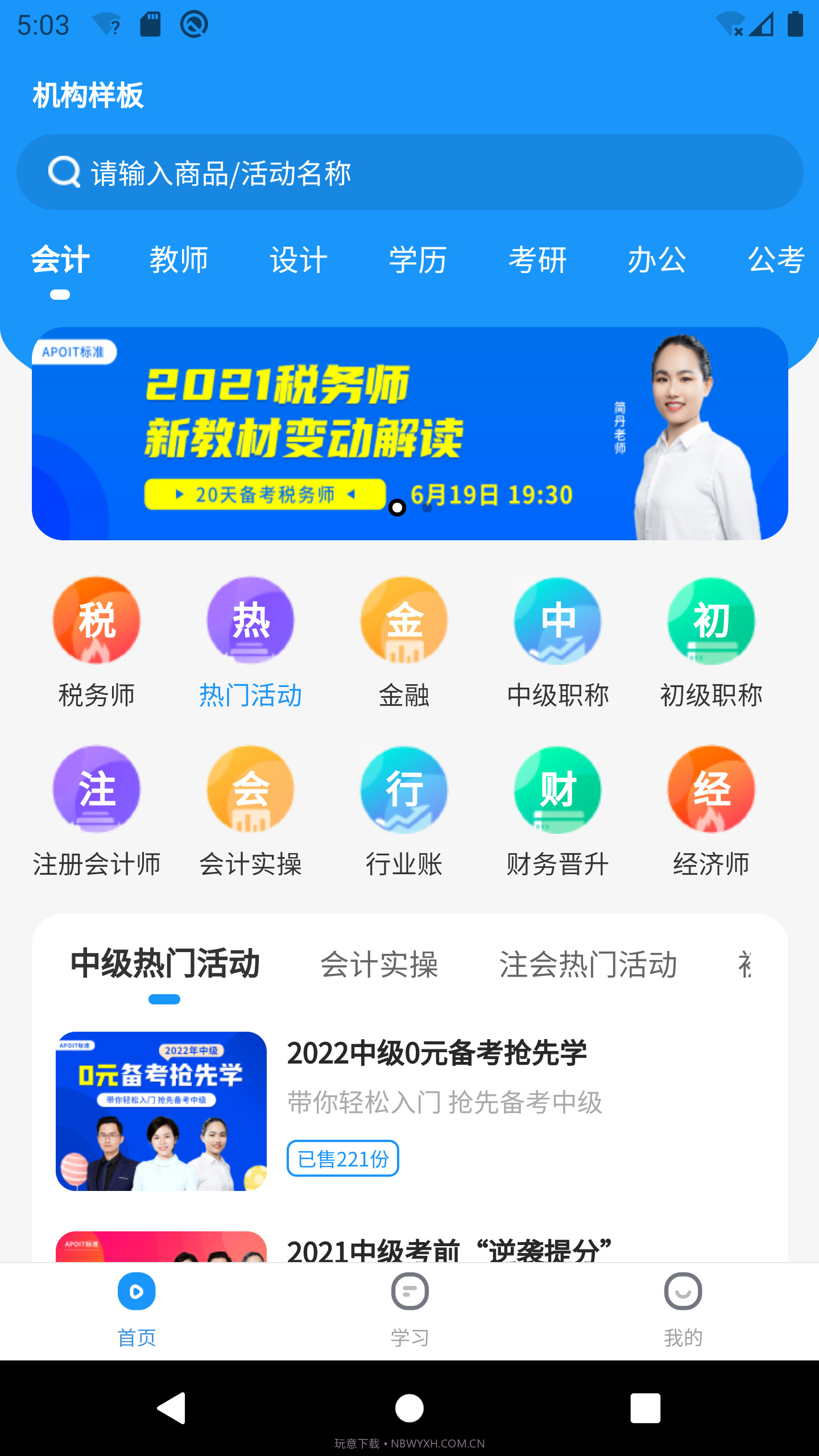Select the second carousel indicator dot
The width and height of the screenshot is (819, 1456).
[425, 507]
